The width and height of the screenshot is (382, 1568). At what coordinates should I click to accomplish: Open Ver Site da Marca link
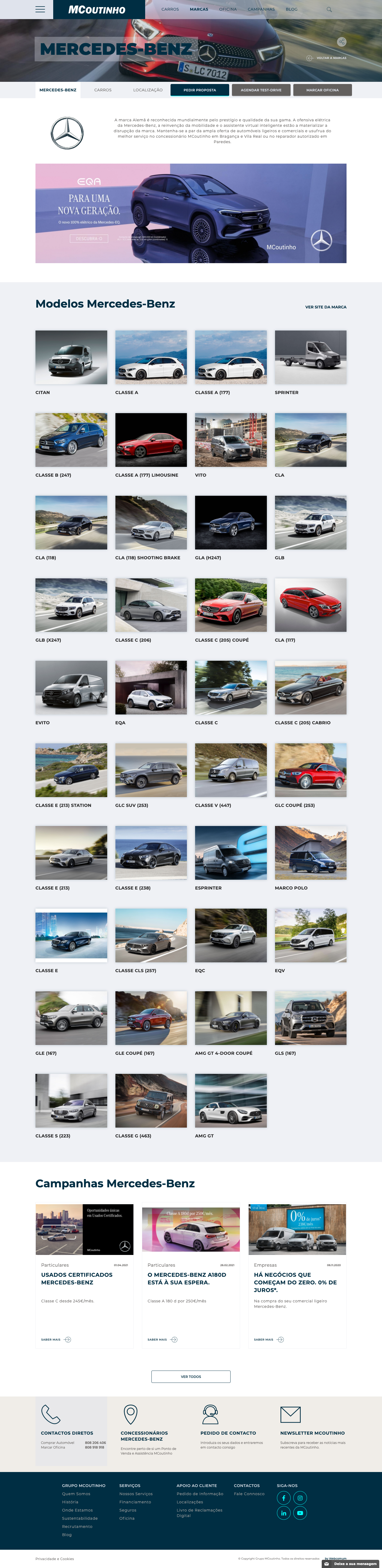325,307
